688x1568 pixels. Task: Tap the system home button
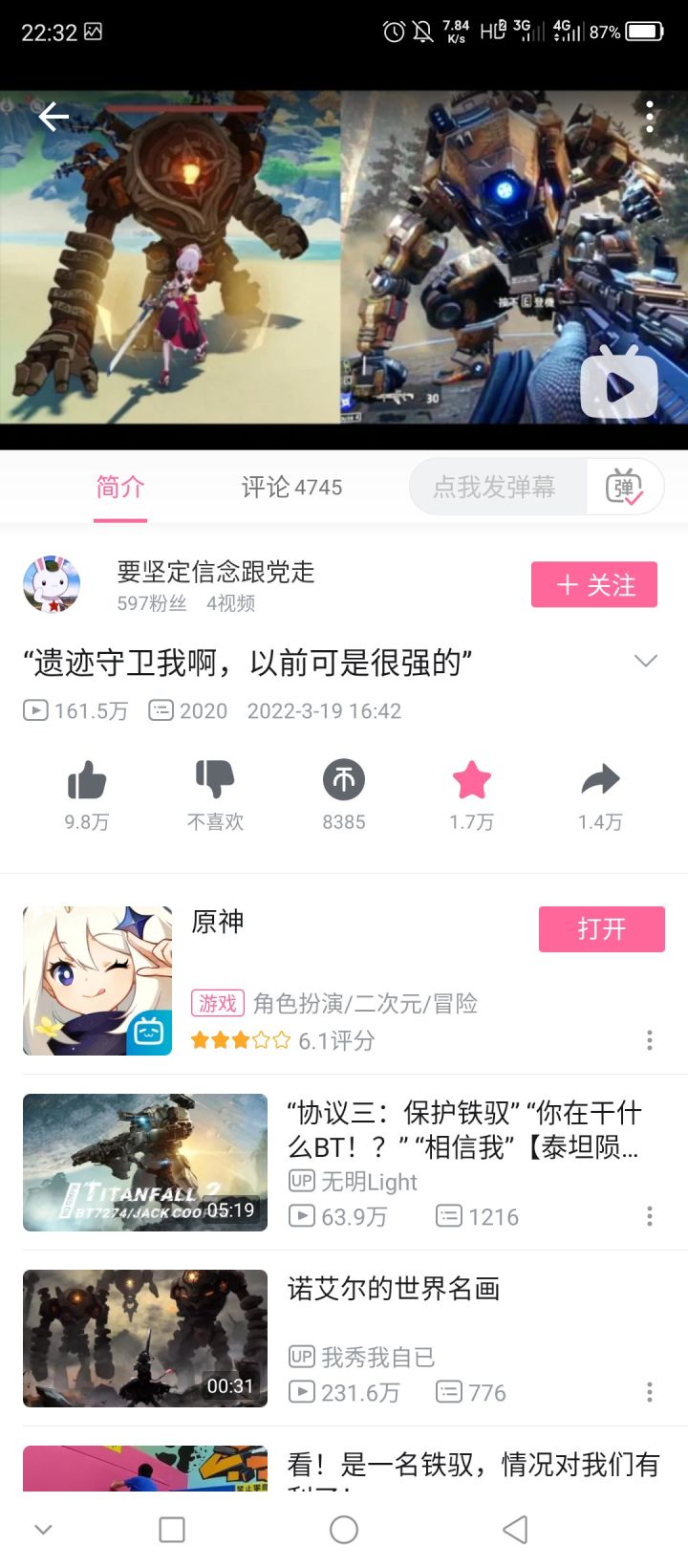(x=344, y=1530)
